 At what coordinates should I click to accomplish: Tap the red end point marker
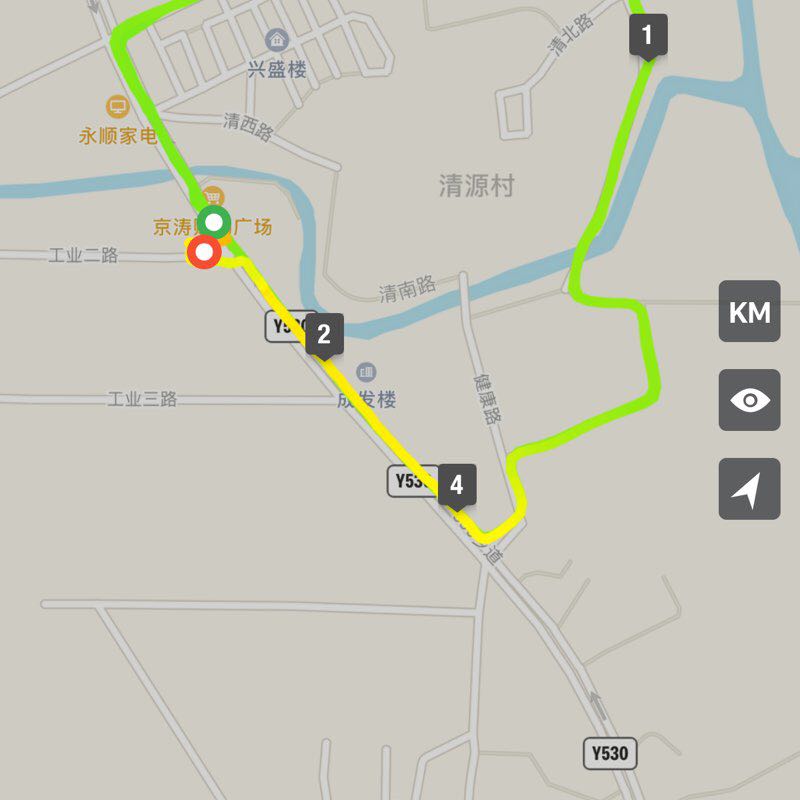205,253
